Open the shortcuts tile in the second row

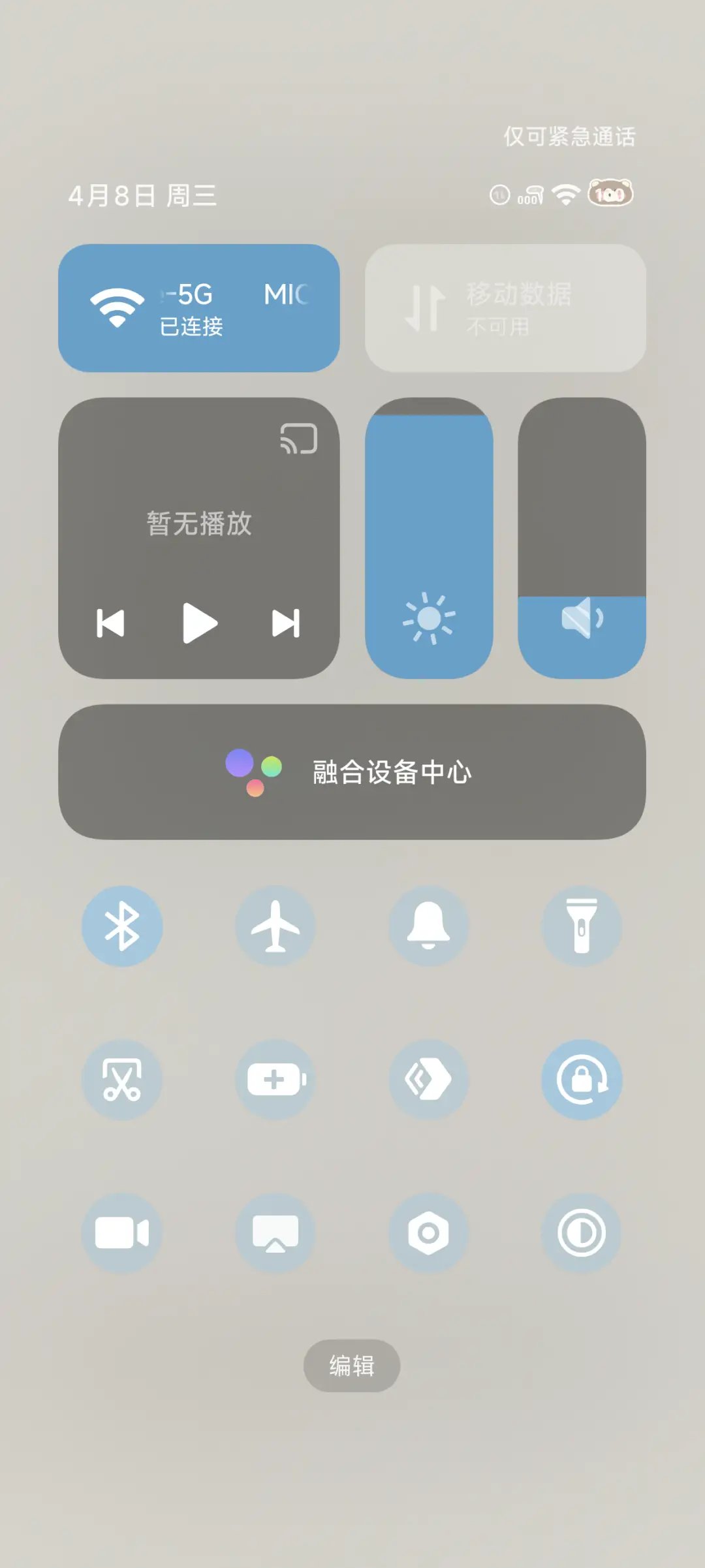(429, 1079)
